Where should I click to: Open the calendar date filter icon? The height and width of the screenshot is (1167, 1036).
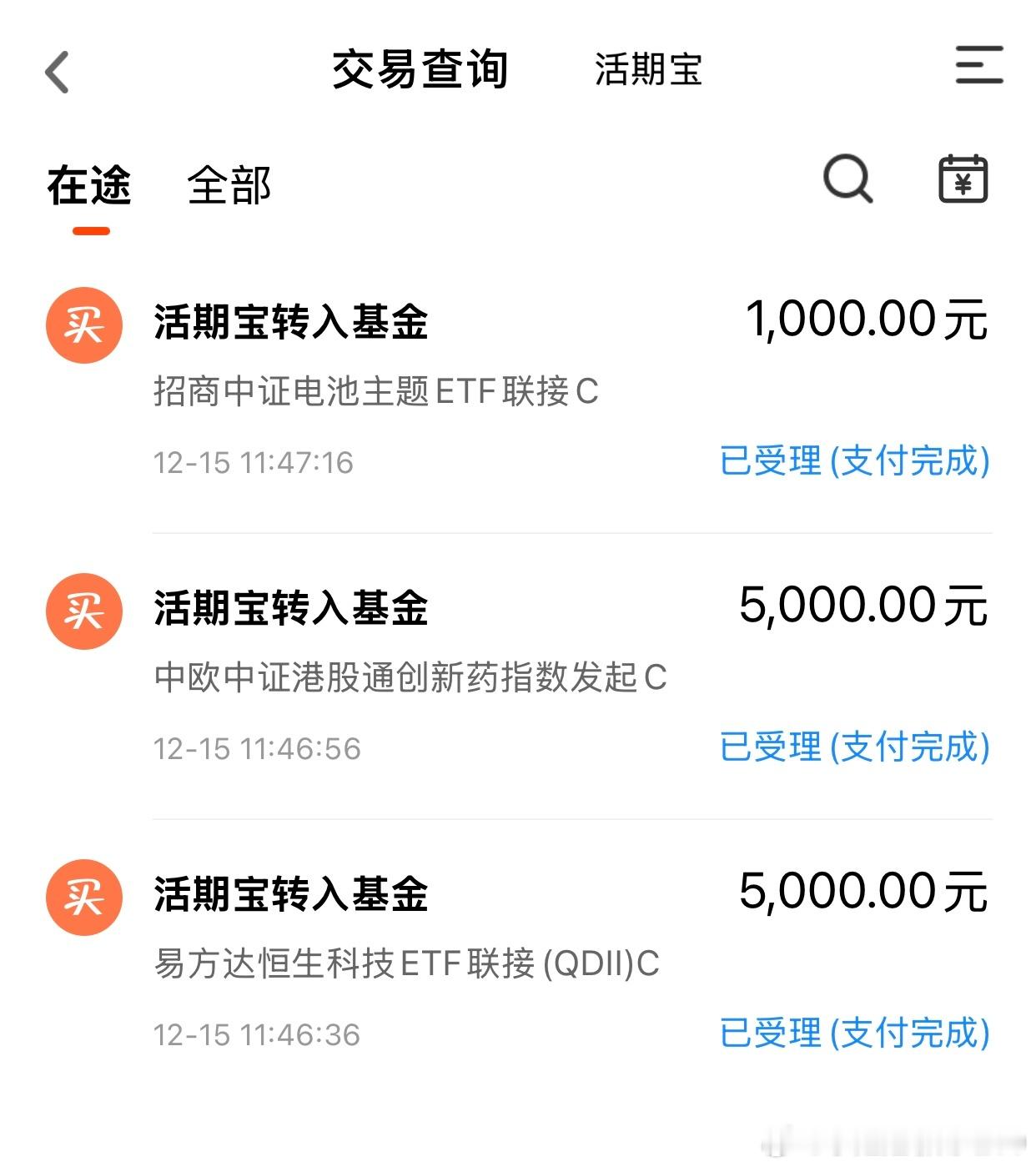pos(963,179)
